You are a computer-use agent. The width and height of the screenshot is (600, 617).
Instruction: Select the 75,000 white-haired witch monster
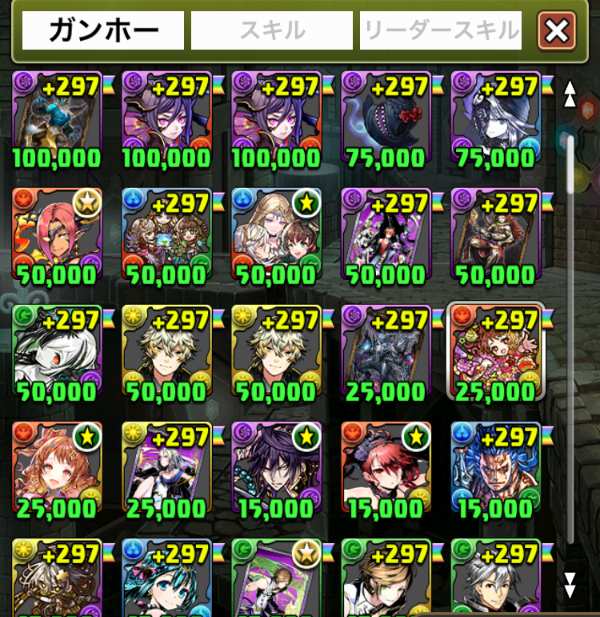(x=495, y=118)
